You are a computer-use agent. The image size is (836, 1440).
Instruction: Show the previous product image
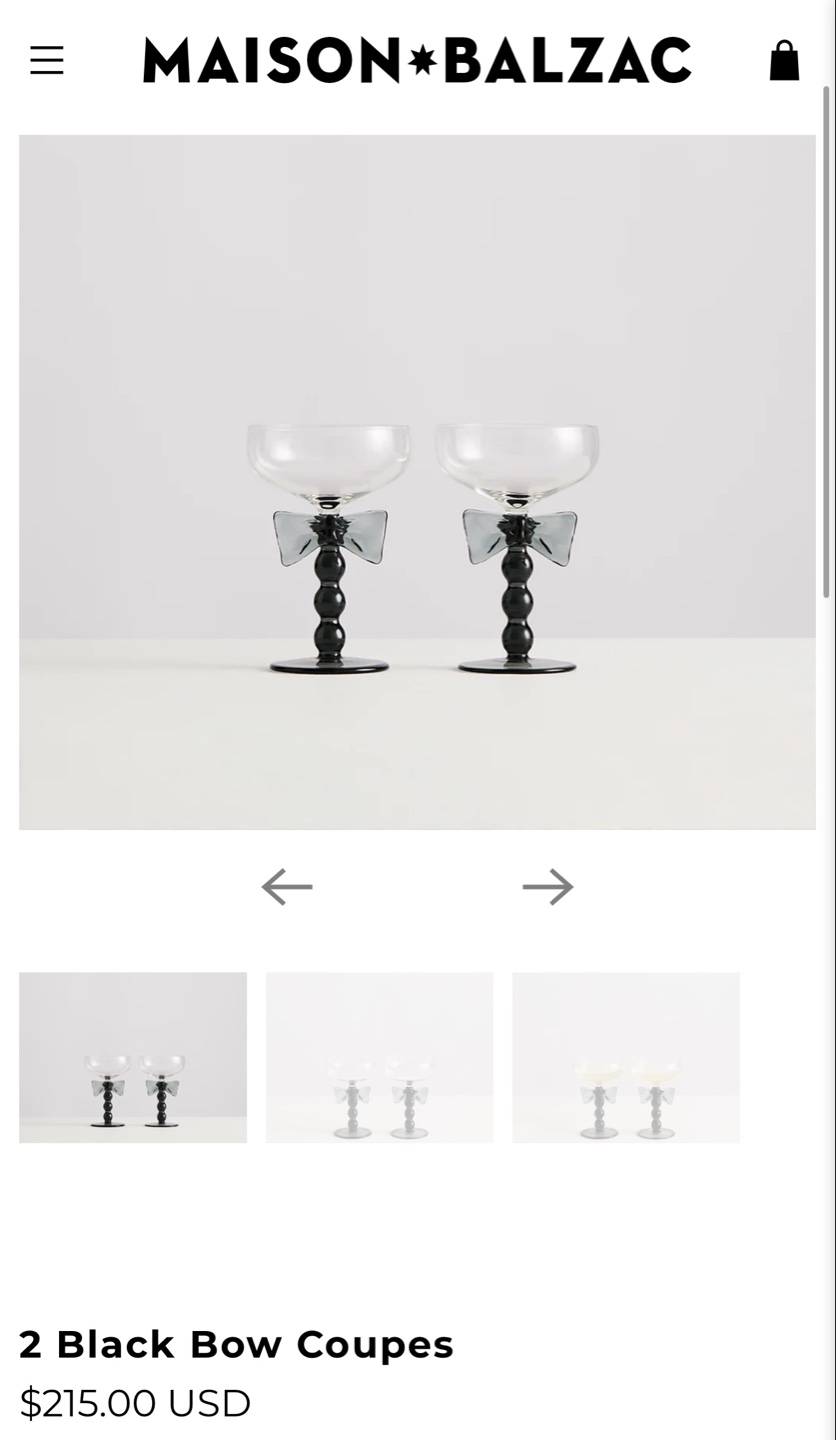coord(287,887)
